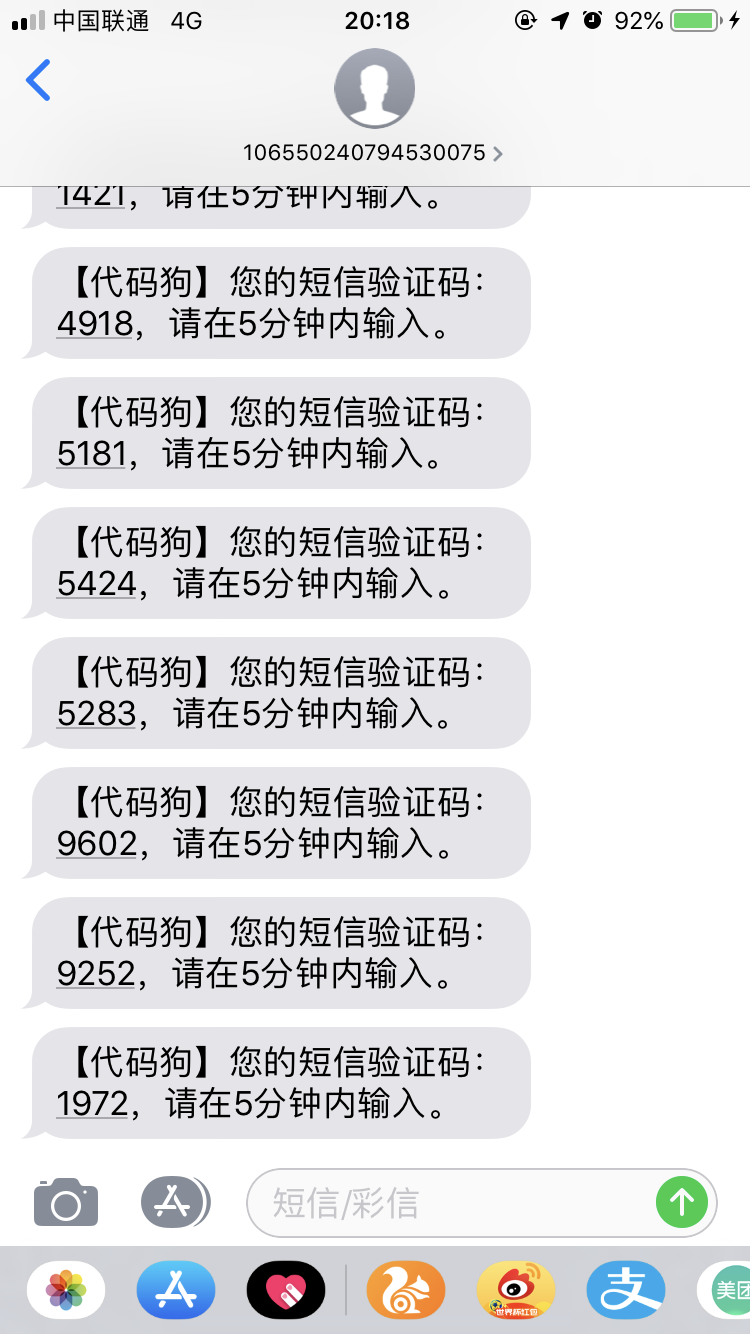Open the Photos iMessage app

(x=66, y=1290)
